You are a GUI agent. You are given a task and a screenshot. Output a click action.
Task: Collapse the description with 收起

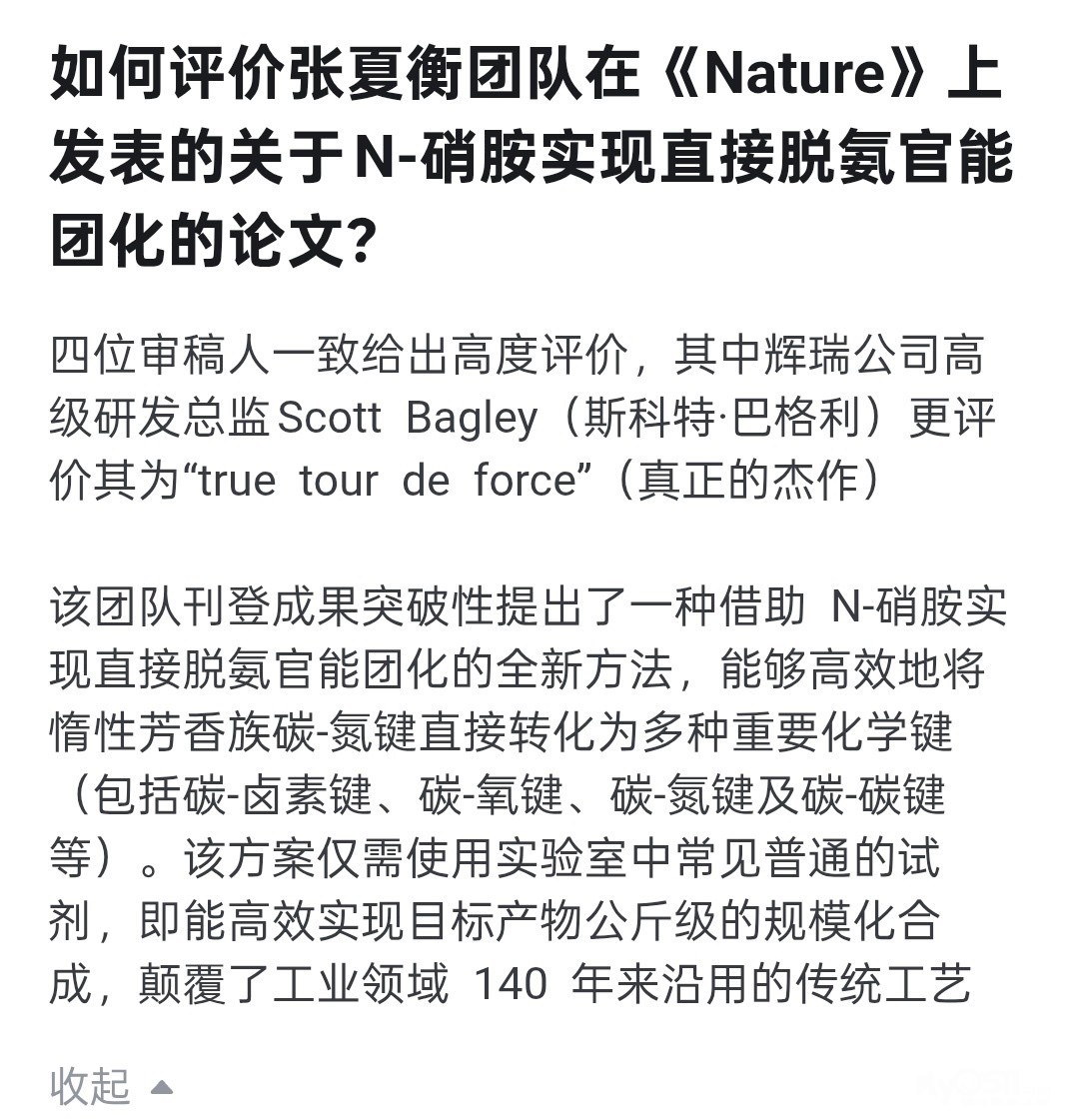pyautogui.click(x=110, y=1086)
